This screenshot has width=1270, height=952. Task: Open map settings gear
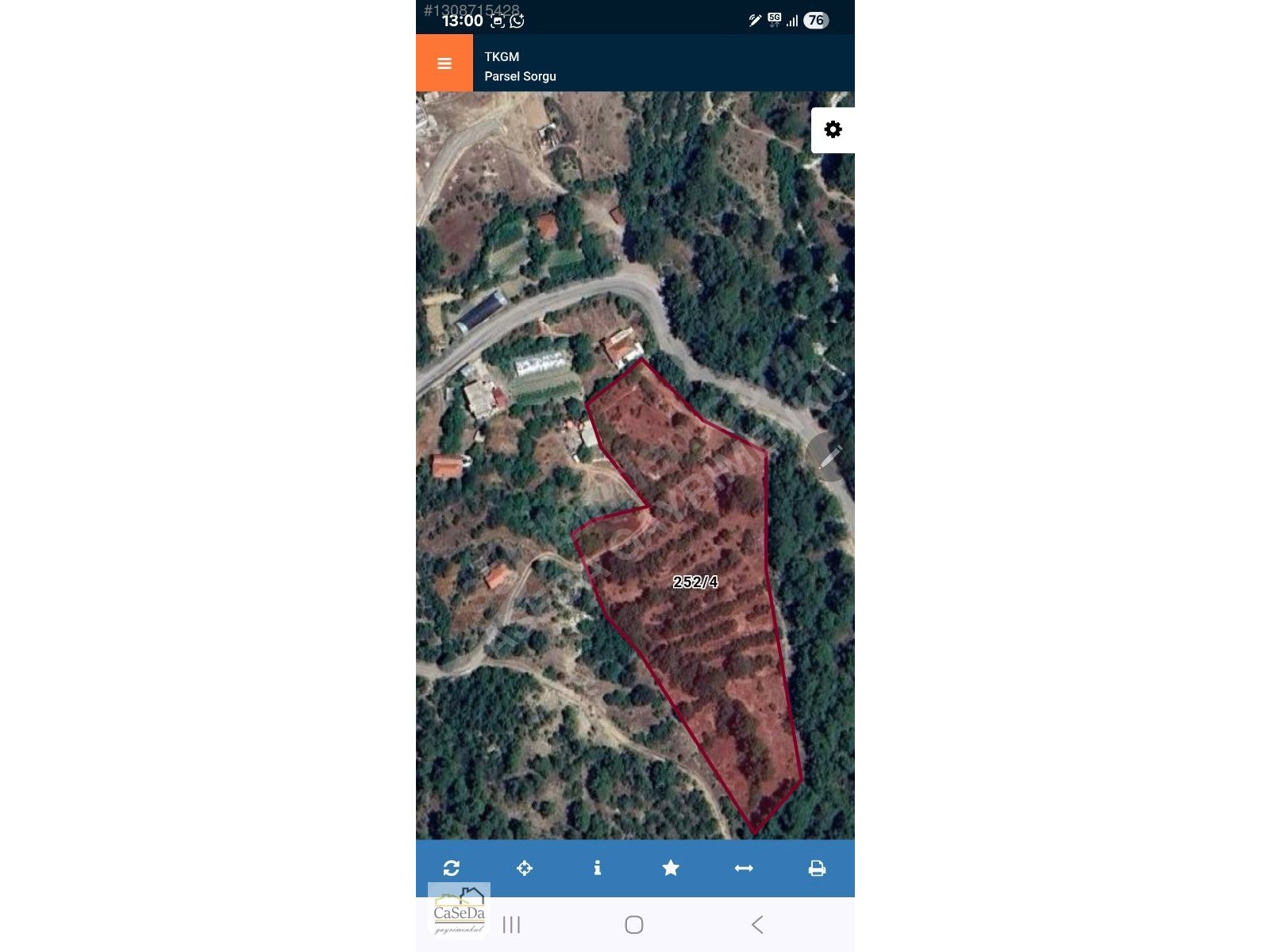[x=833, y=129]
